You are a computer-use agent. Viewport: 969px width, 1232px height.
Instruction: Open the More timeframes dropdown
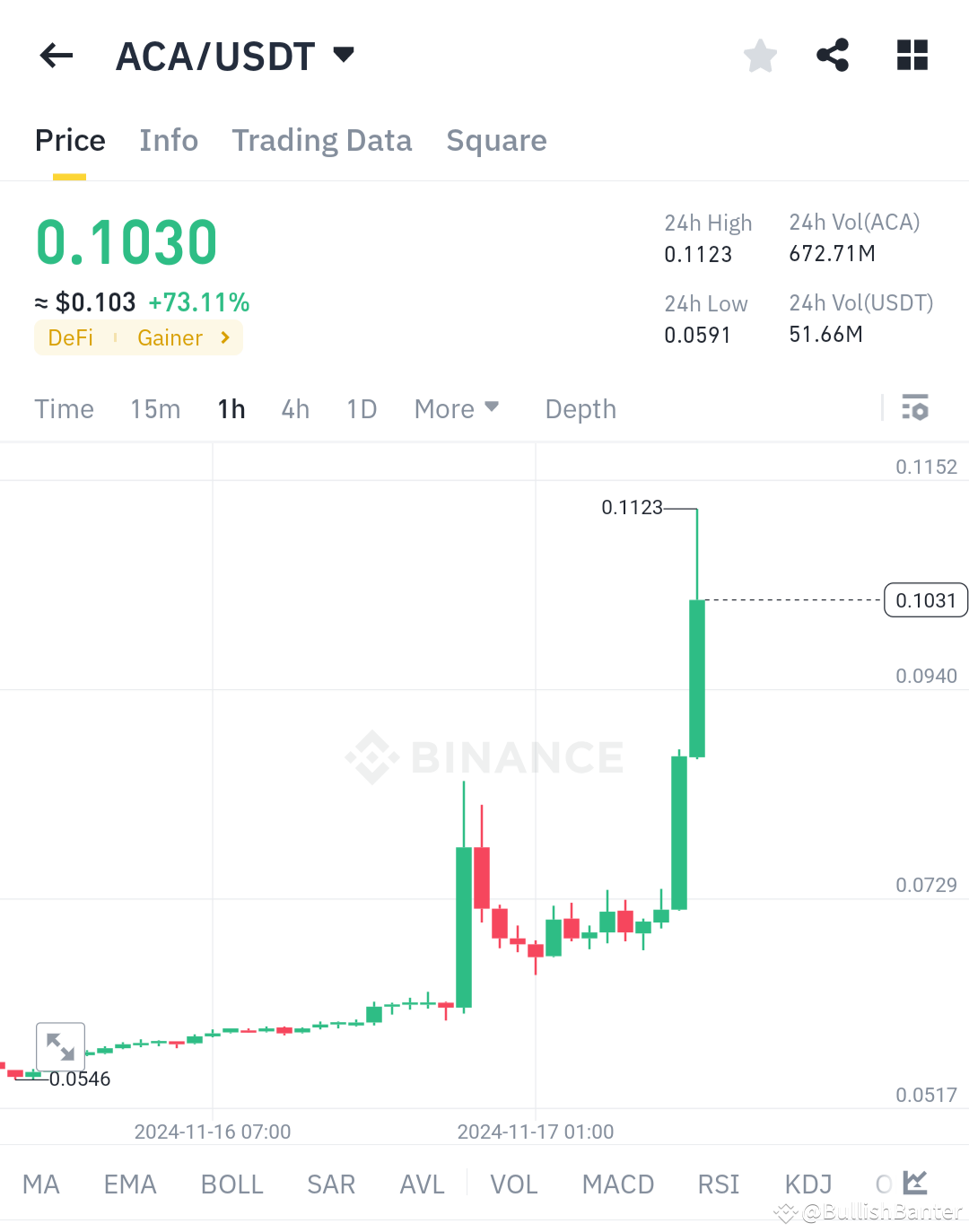(457, 408)
